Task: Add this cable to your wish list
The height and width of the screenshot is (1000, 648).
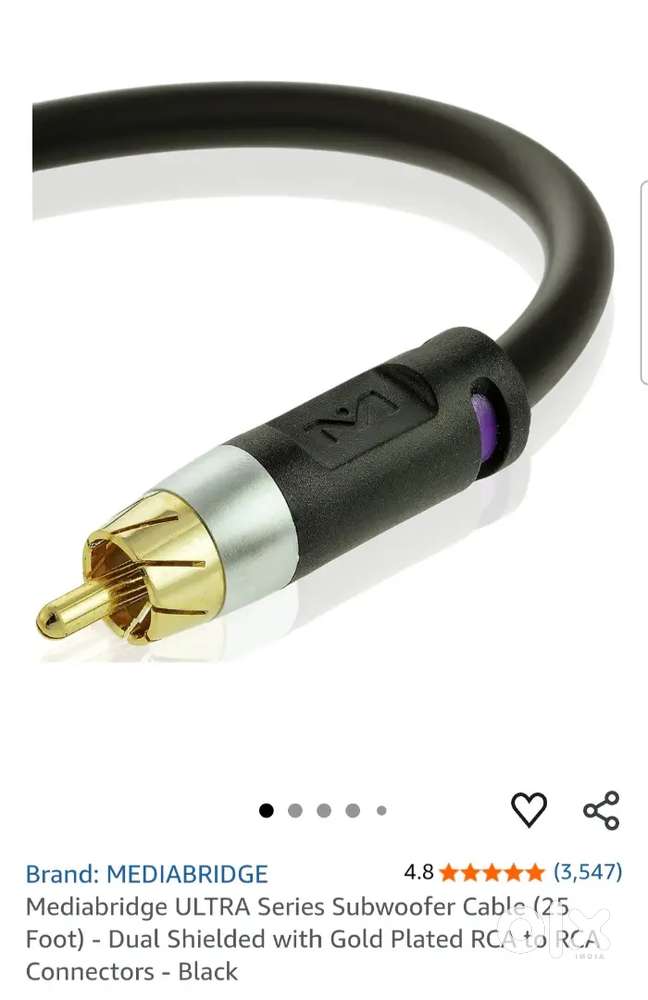Action: [529, 809]
